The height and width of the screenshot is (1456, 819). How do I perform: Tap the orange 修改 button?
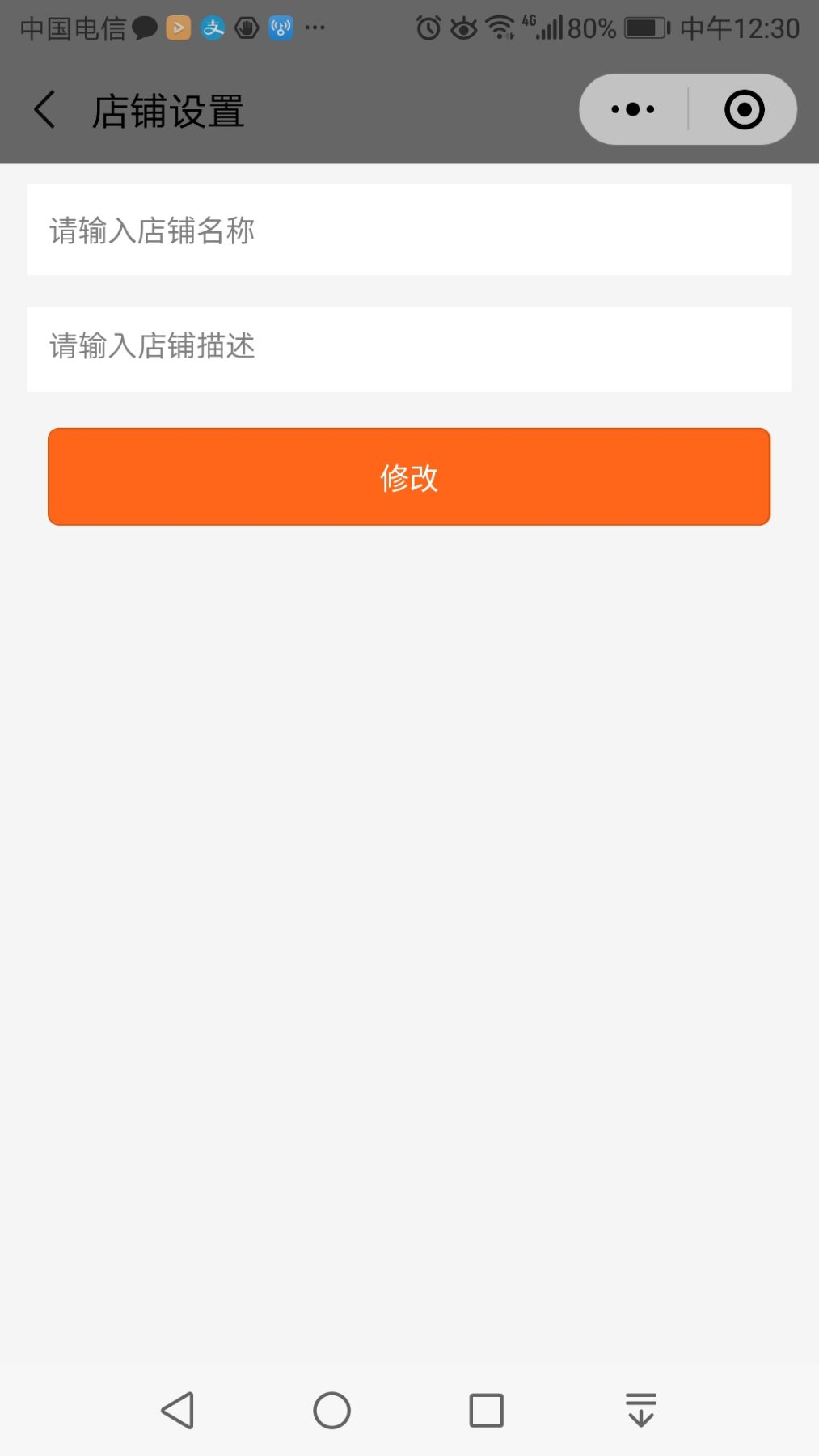pyautogui.click(x=408, y=477)
